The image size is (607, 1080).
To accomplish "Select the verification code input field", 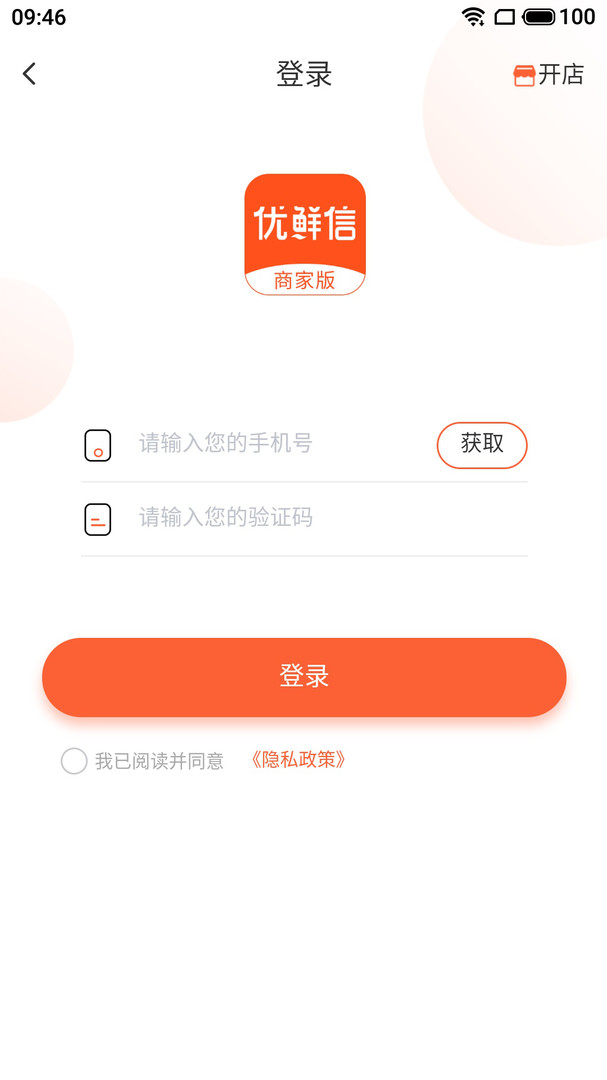I will tap(300, 518).
